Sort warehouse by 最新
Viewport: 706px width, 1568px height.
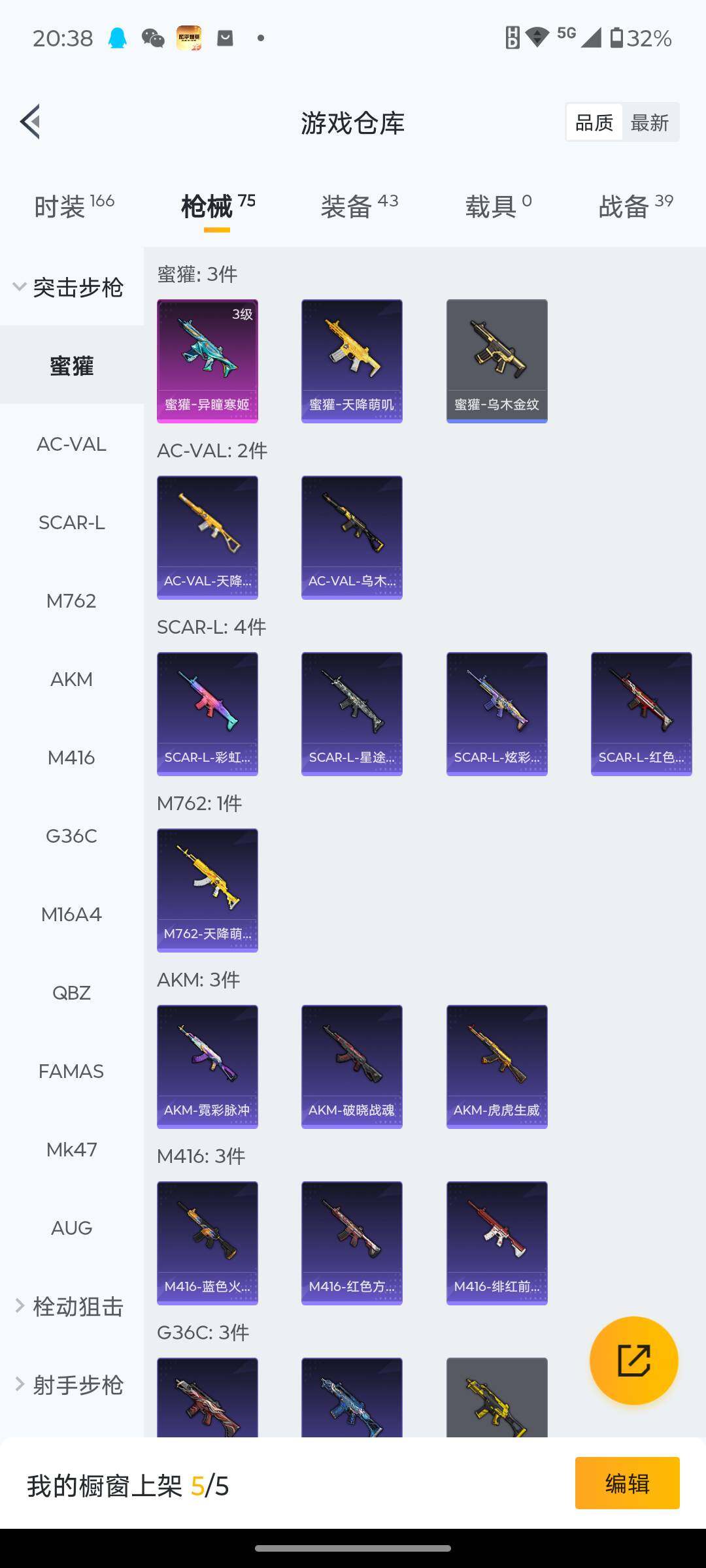(x=649, y=122)
